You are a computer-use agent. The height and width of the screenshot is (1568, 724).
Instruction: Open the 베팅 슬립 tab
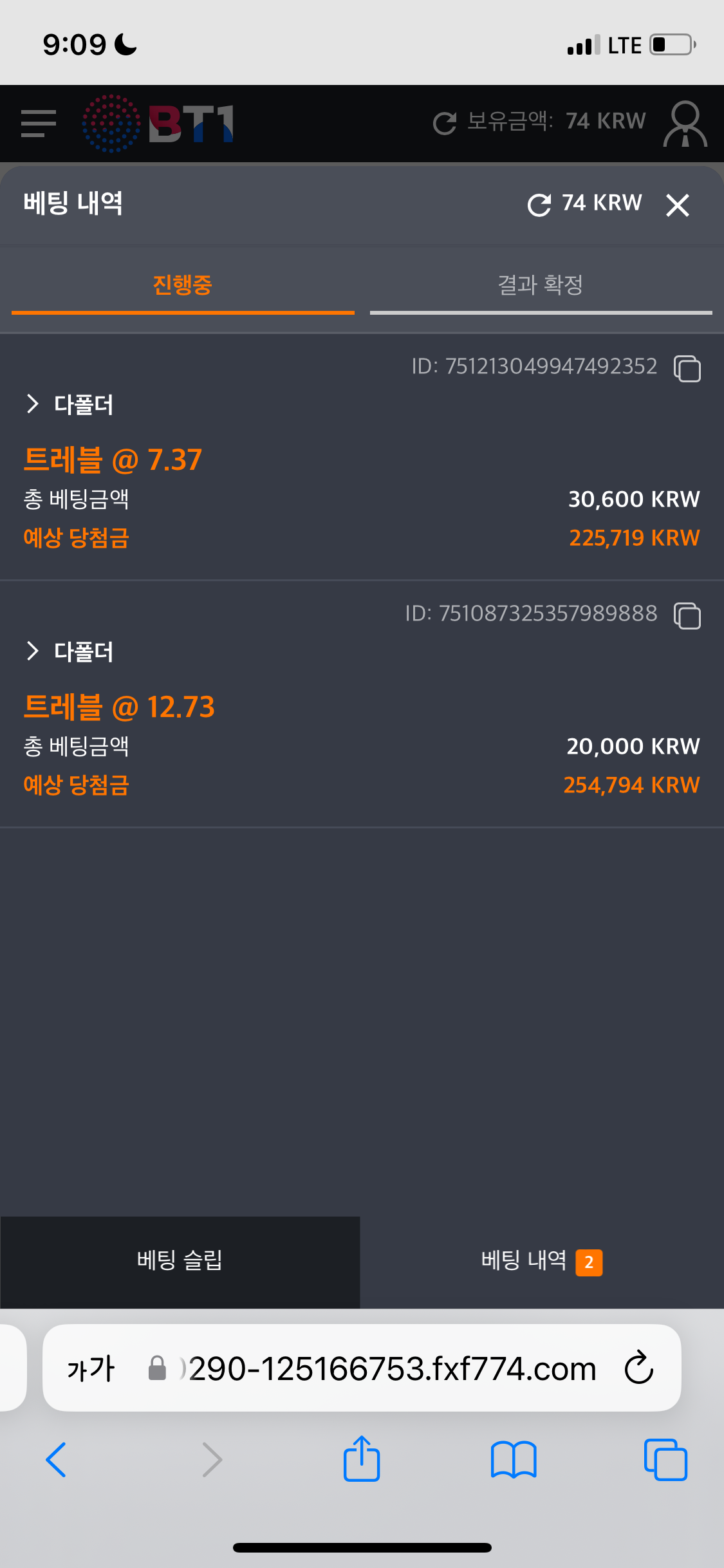pos(180,1261)
